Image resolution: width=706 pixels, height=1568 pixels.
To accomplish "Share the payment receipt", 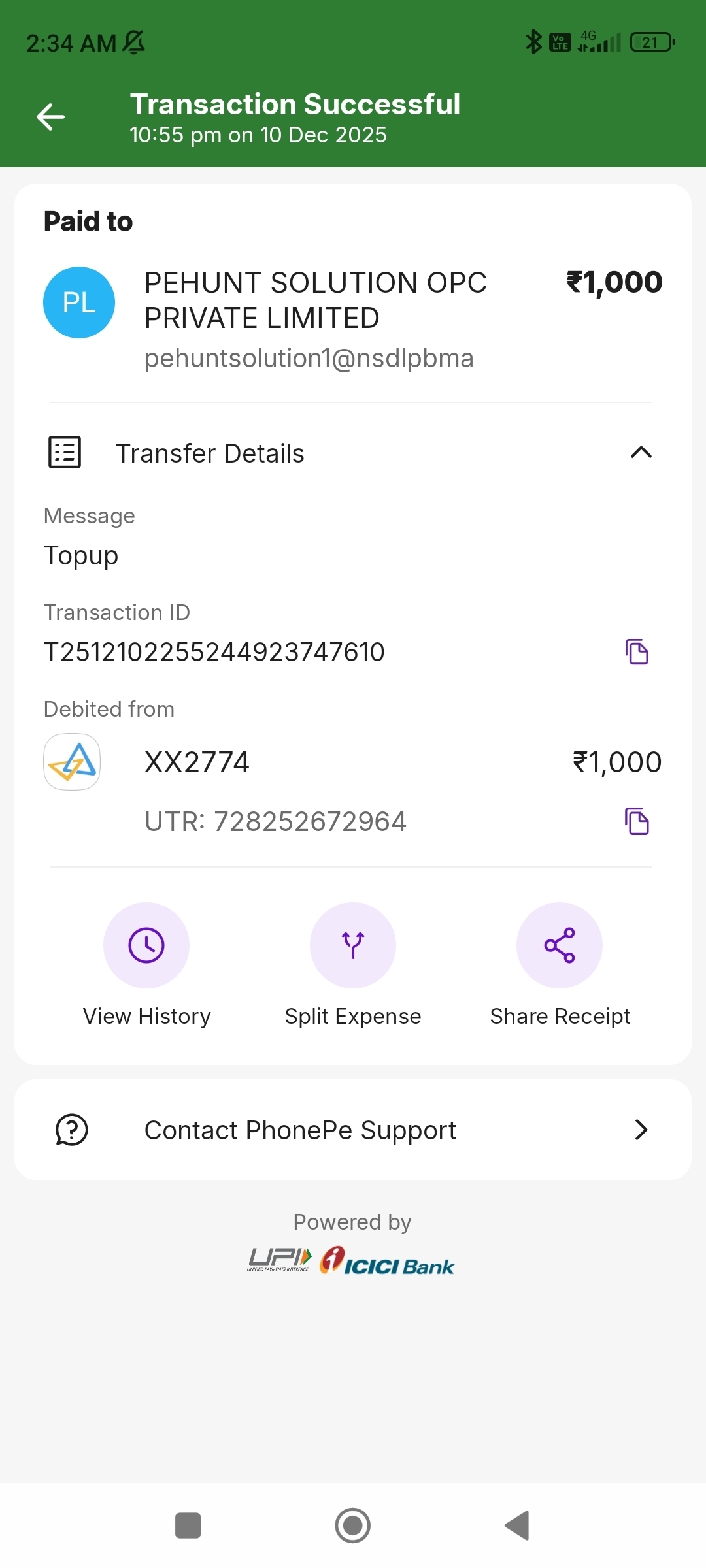I will pyautogui.click(x=560, y=945).
